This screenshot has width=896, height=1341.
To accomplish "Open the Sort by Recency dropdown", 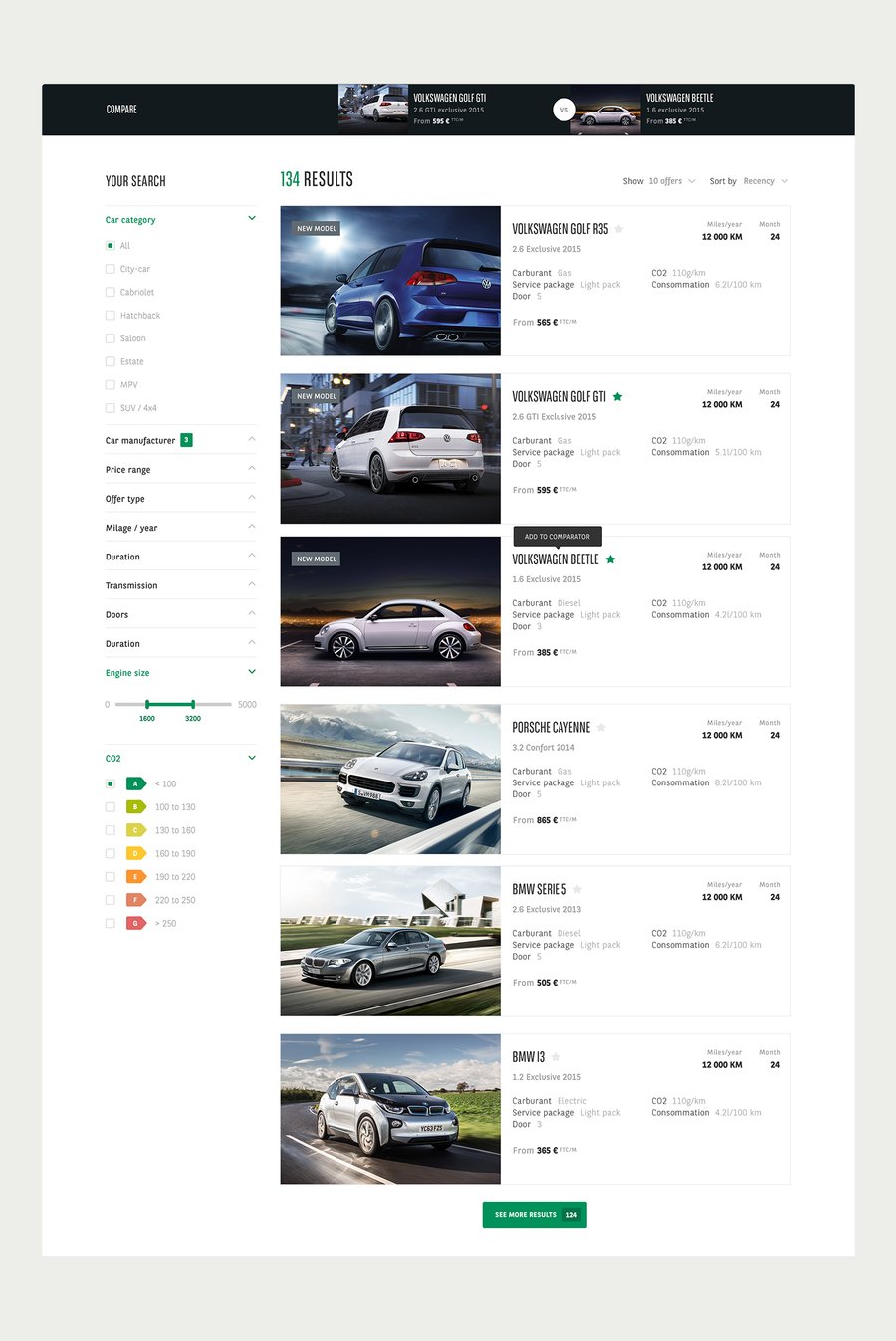I will pos(765,181).
